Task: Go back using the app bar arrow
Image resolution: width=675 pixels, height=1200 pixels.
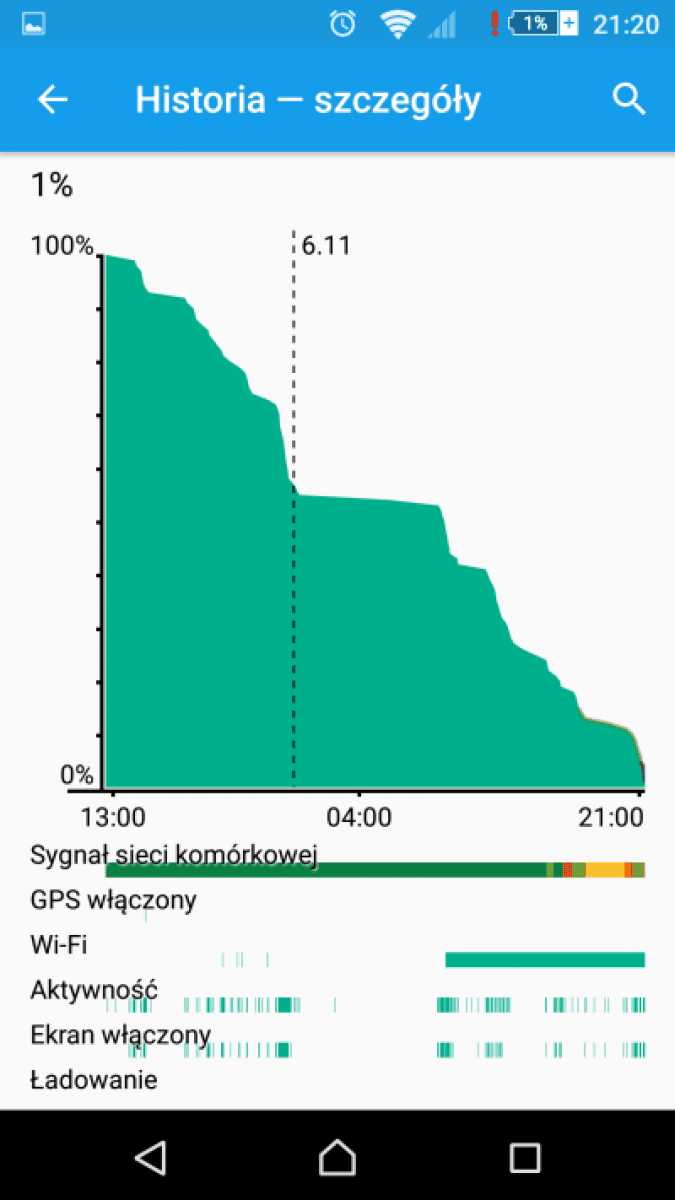Action: 52,99
